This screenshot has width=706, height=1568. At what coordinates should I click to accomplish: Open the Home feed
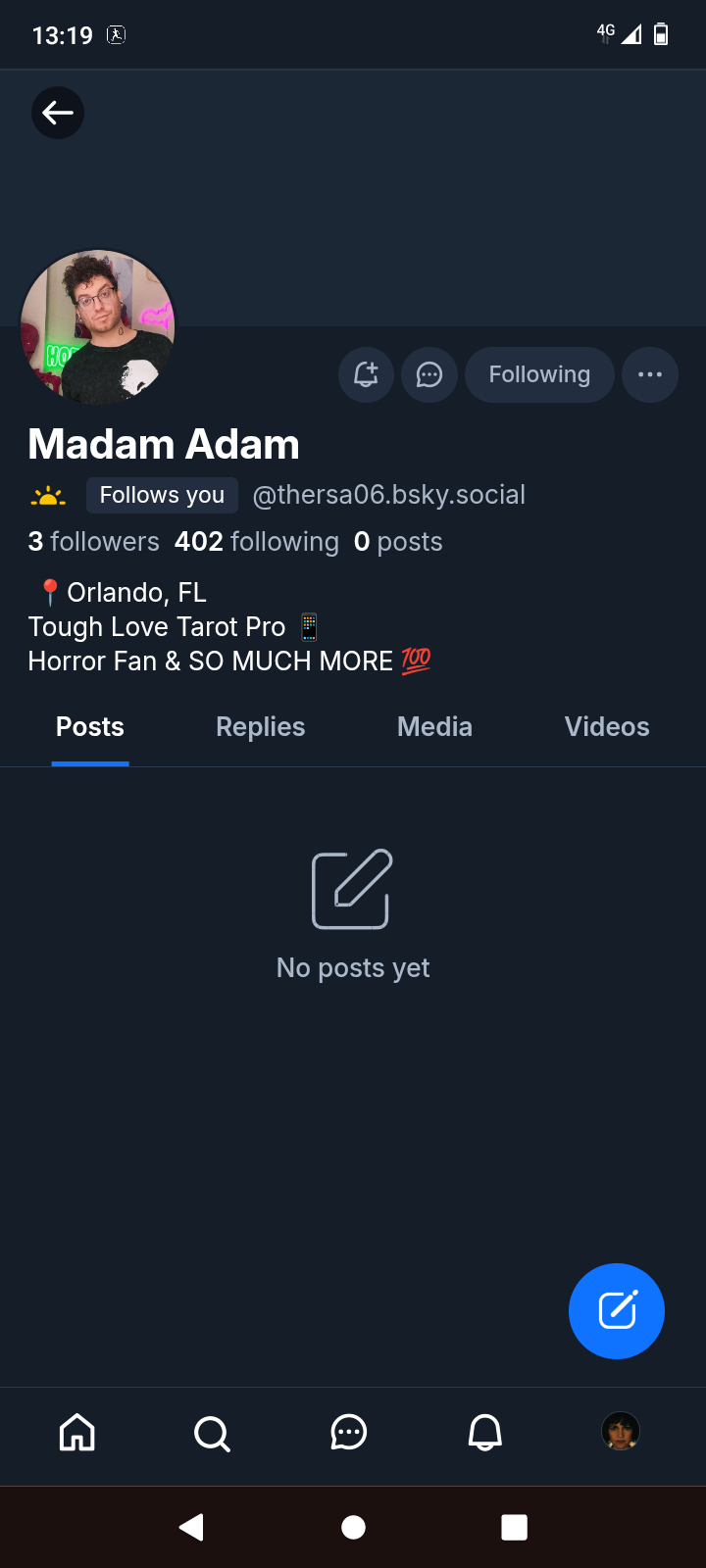pos(77,1433)
